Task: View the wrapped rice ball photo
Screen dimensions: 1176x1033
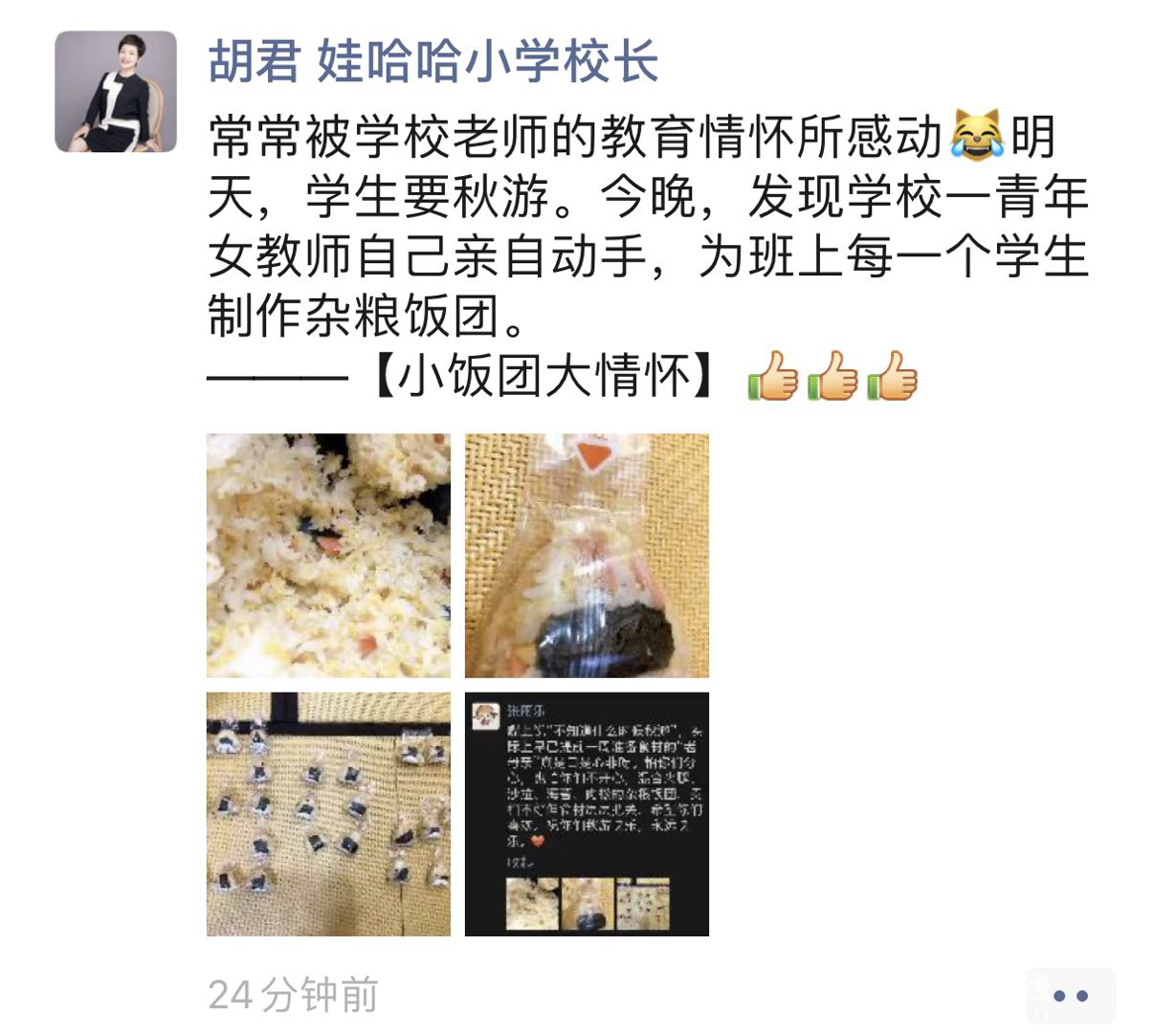Action: pyautogui.click(x=587, y=556)
